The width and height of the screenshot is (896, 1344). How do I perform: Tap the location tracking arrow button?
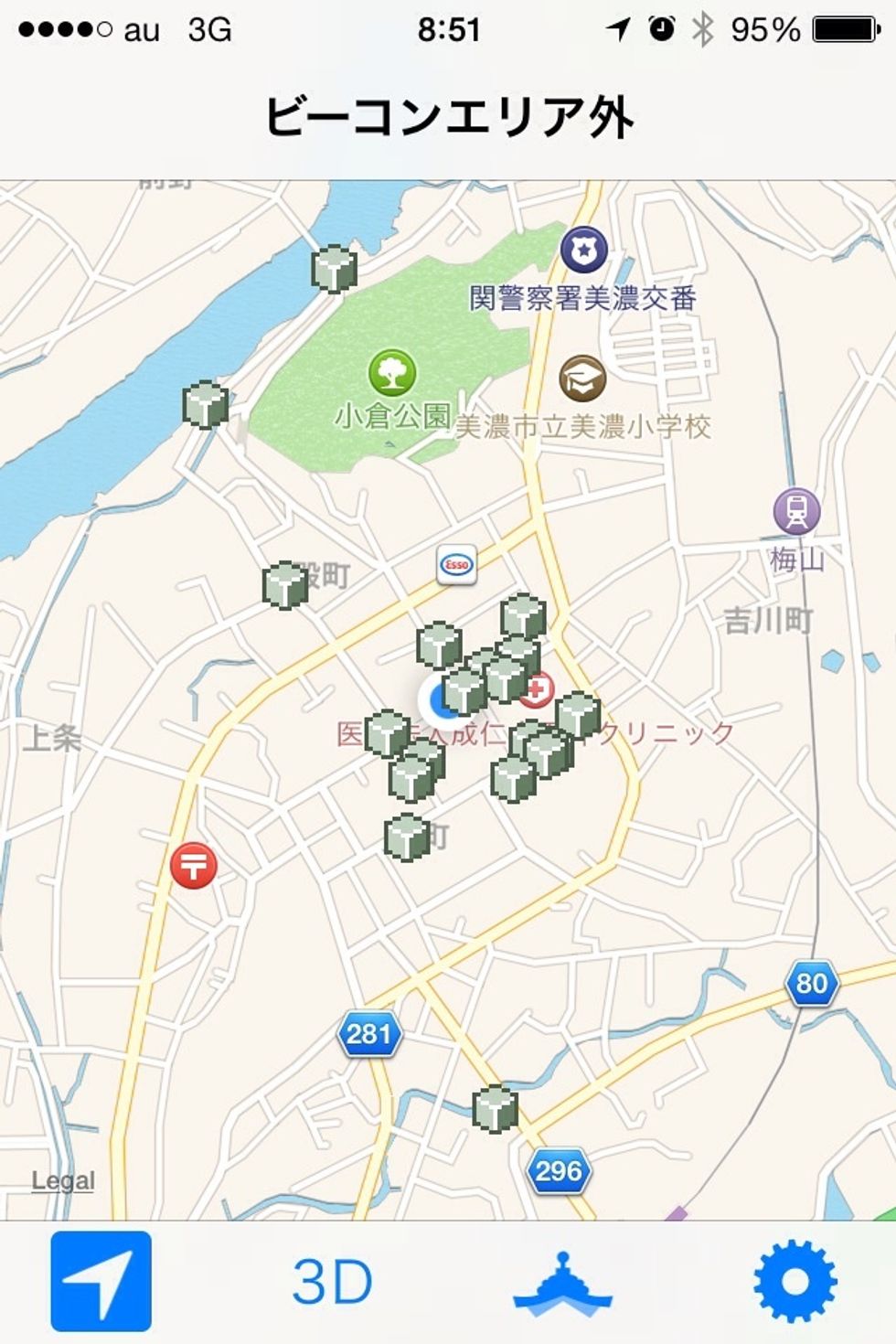coord(101,1281)
